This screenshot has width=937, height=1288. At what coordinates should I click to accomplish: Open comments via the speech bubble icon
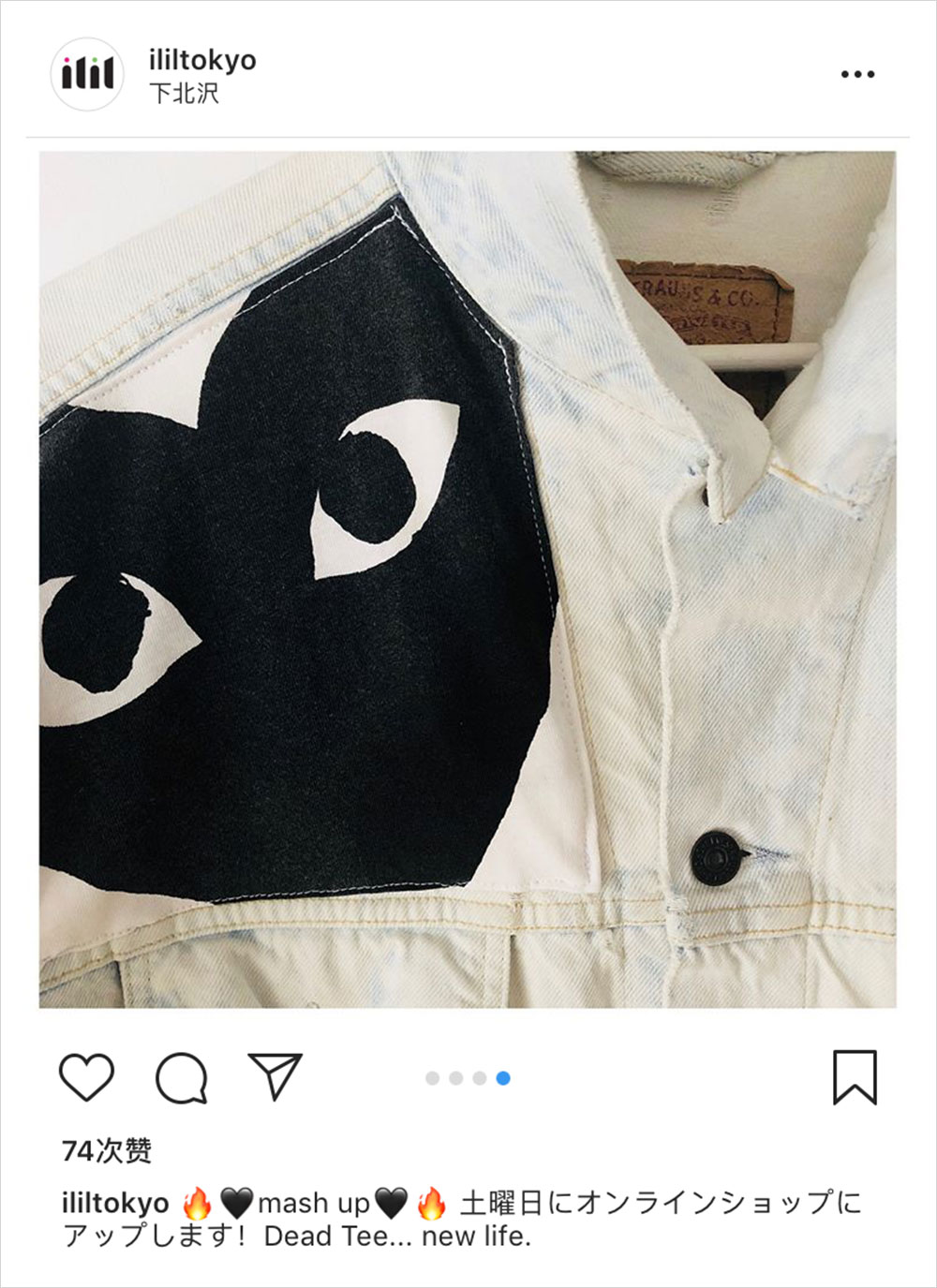181,1078
